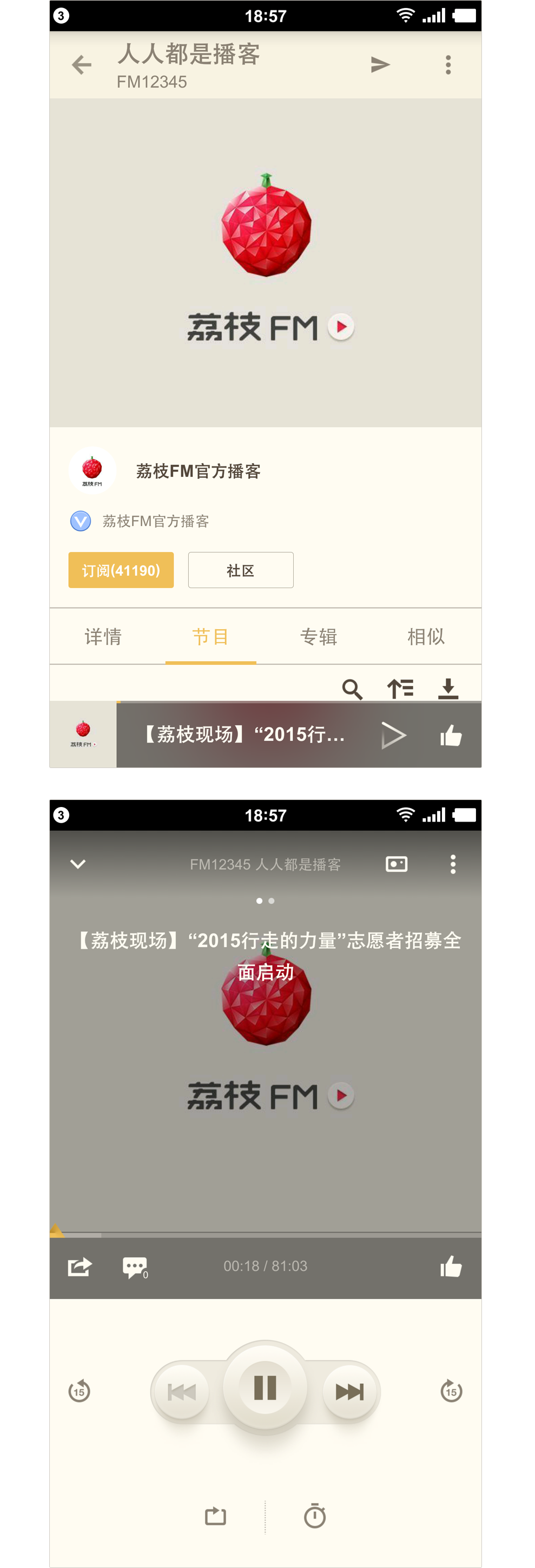The height and width of the screenshot is (1568, 535).
Task: Change the episode sort order
Action: (x=400, y=689)
